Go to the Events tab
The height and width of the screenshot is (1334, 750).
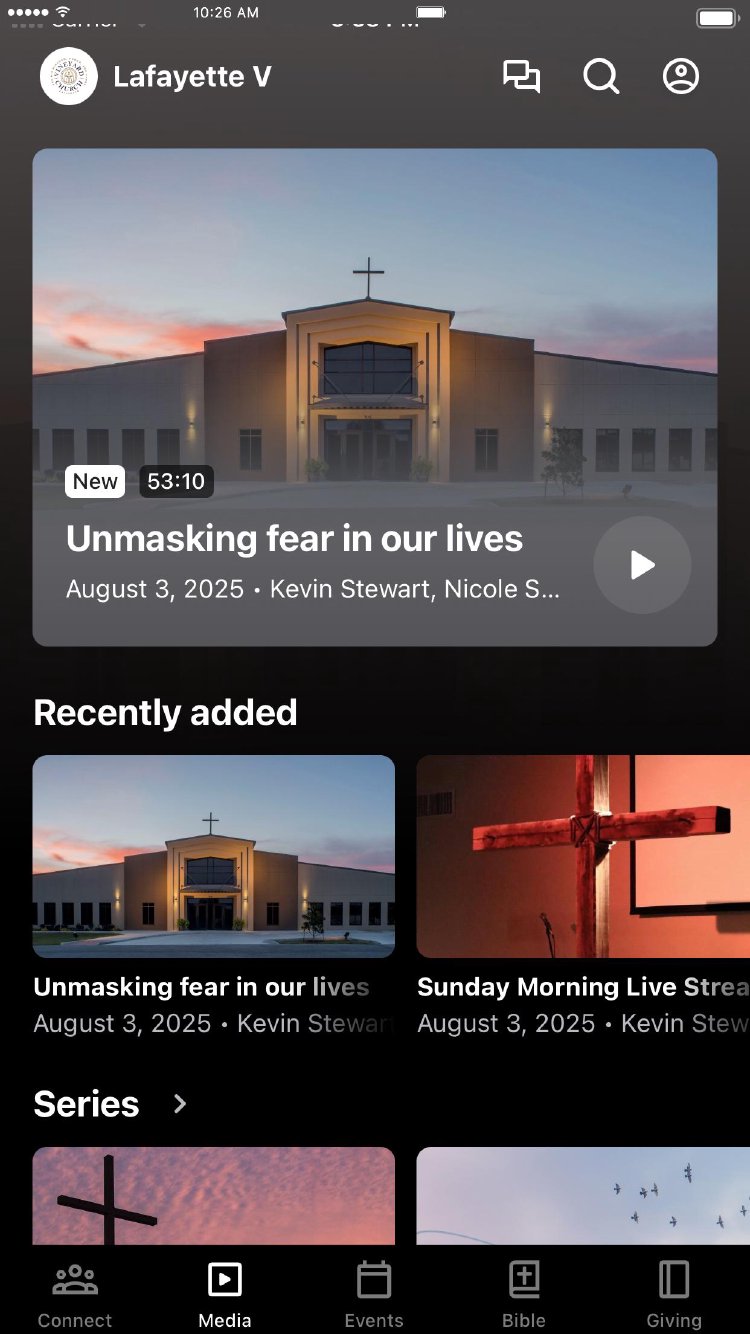pyautogui.click(x=374, y=1294)
